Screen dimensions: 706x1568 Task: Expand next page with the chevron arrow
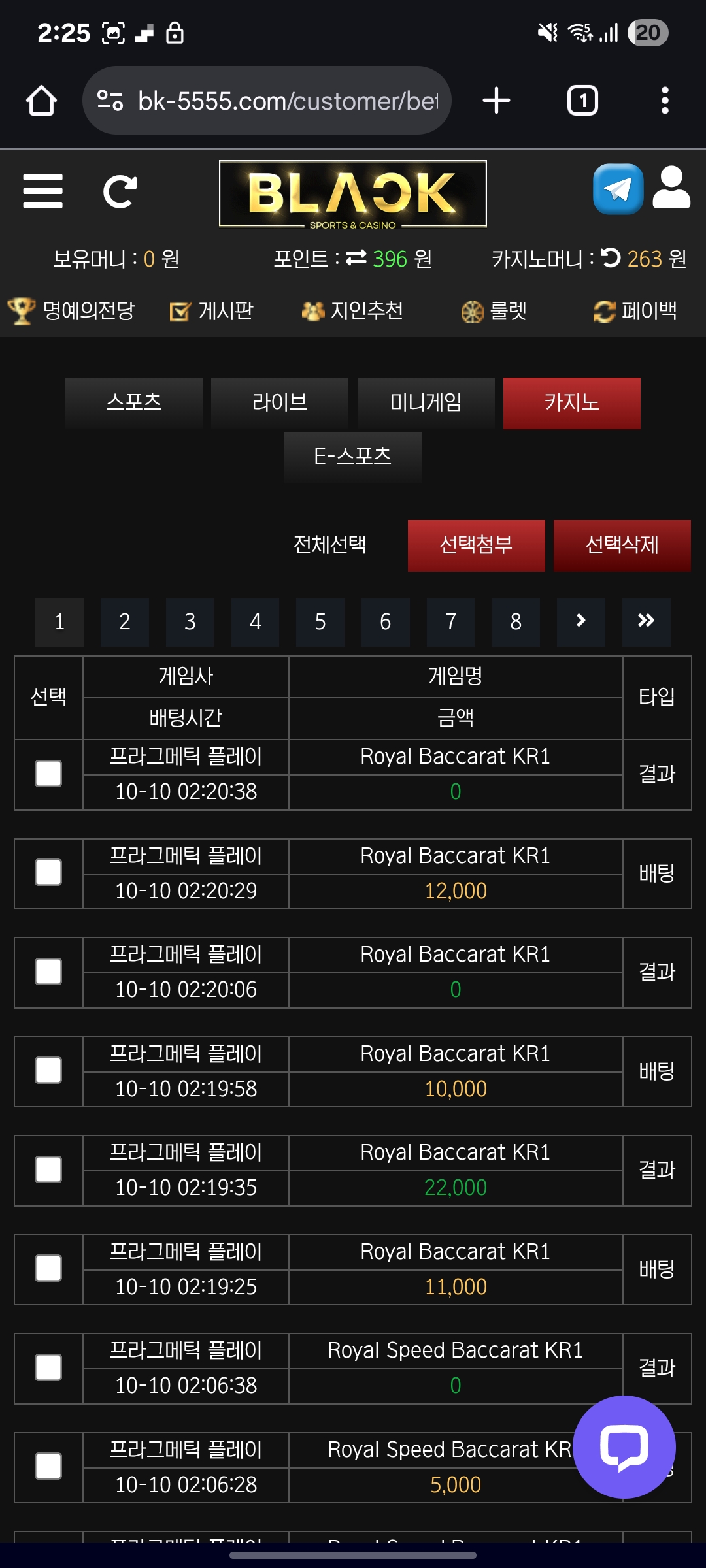(581, 622)
